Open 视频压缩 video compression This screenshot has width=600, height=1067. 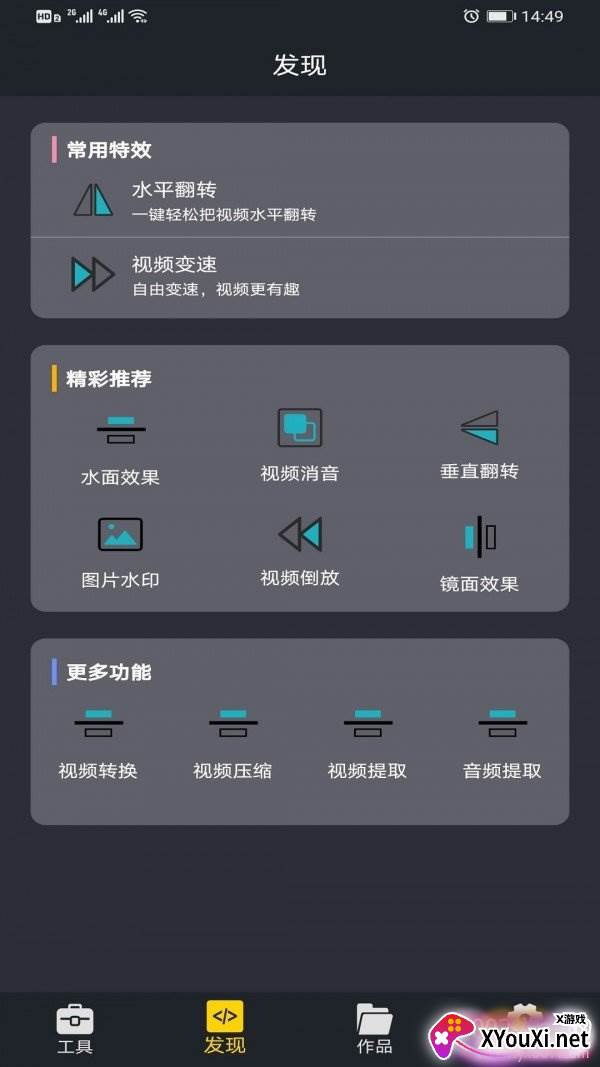pos(233,744)
